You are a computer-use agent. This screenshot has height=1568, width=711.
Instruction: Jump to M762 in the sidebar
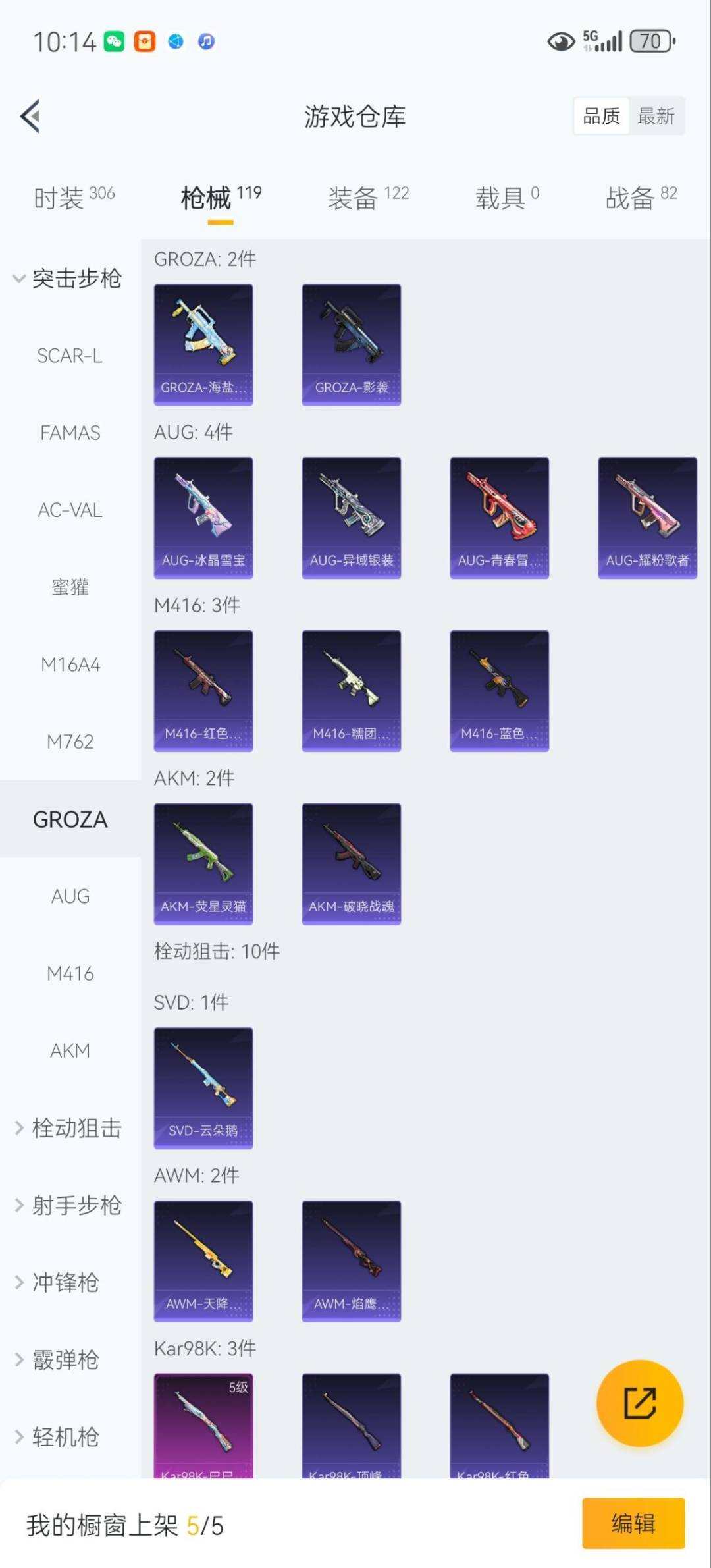point(70,742)
